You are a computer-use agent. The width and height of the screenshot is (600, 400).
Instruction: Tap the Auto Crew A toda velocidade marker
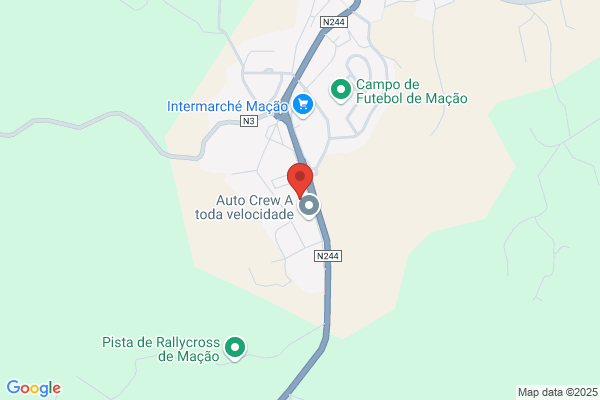(310, 206)
